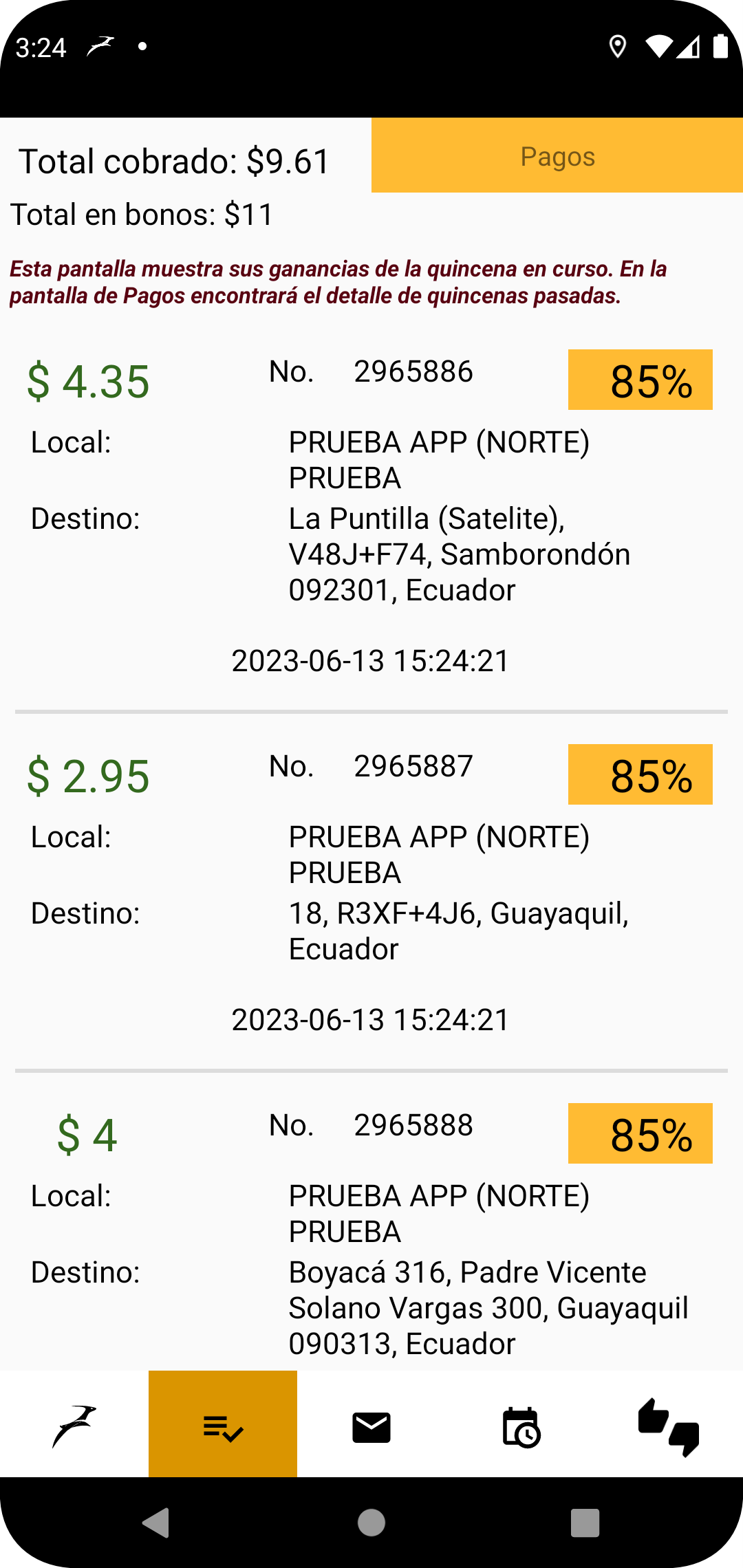Viewport: 743px width, 1568px height.
Task: Tap the system home button
Action: [371, 1523]
